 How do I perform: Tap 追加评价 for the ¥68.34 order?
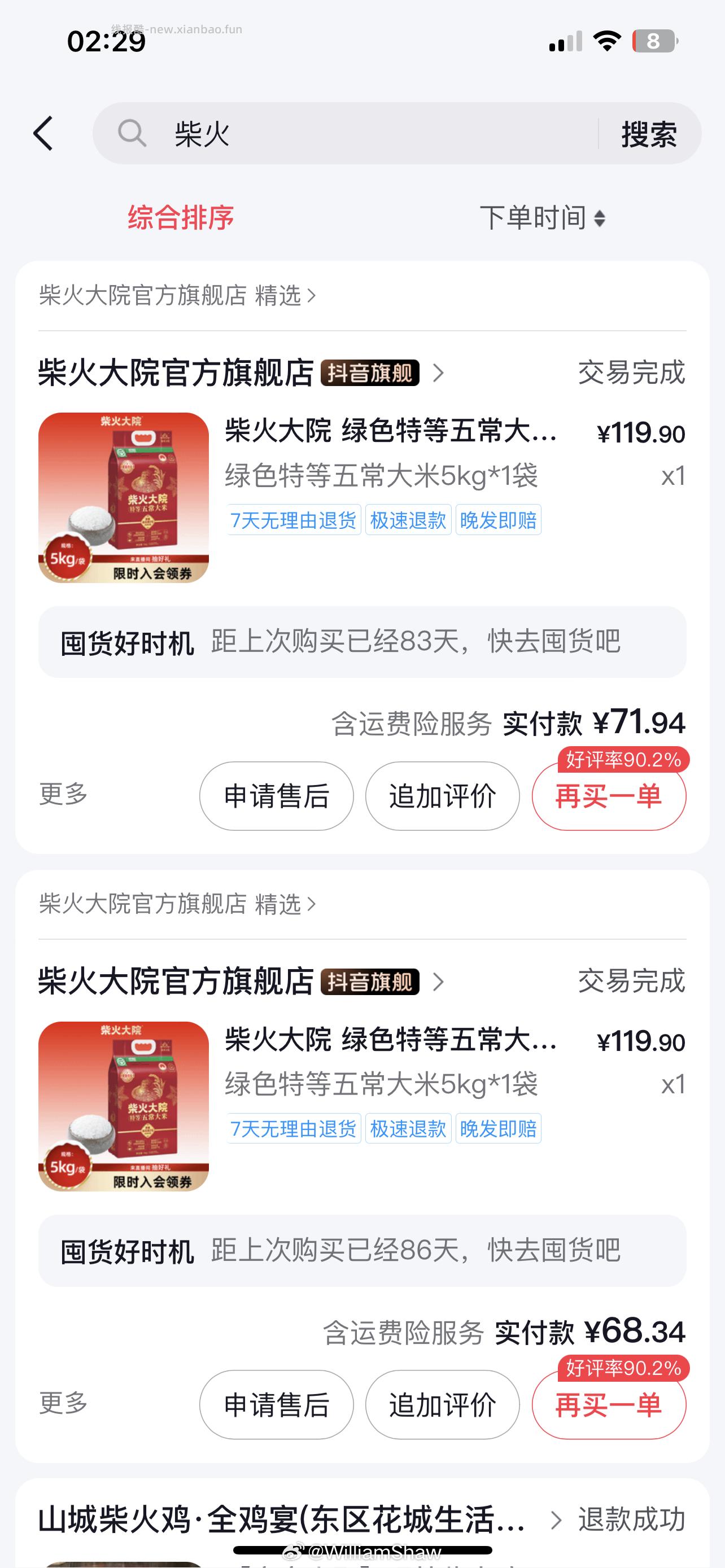[442, 1405]
